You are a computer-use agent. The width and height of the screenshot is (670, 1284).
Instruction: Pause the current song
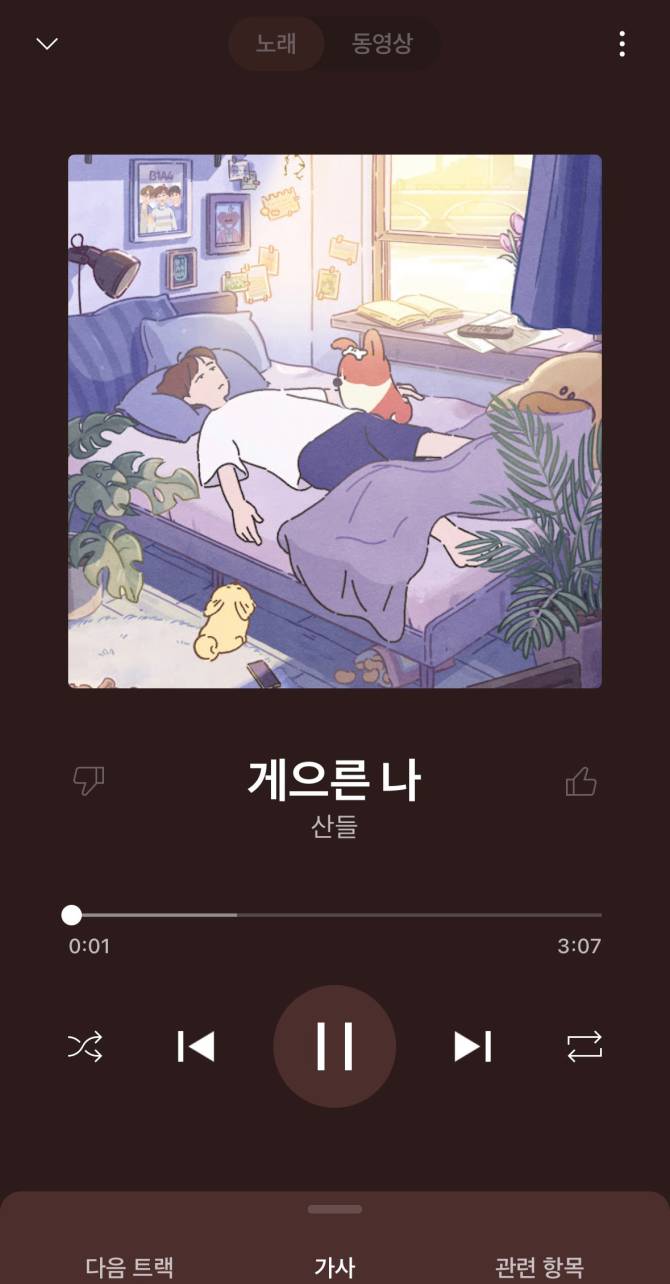pyautogui.click(x=334, y=1047)
